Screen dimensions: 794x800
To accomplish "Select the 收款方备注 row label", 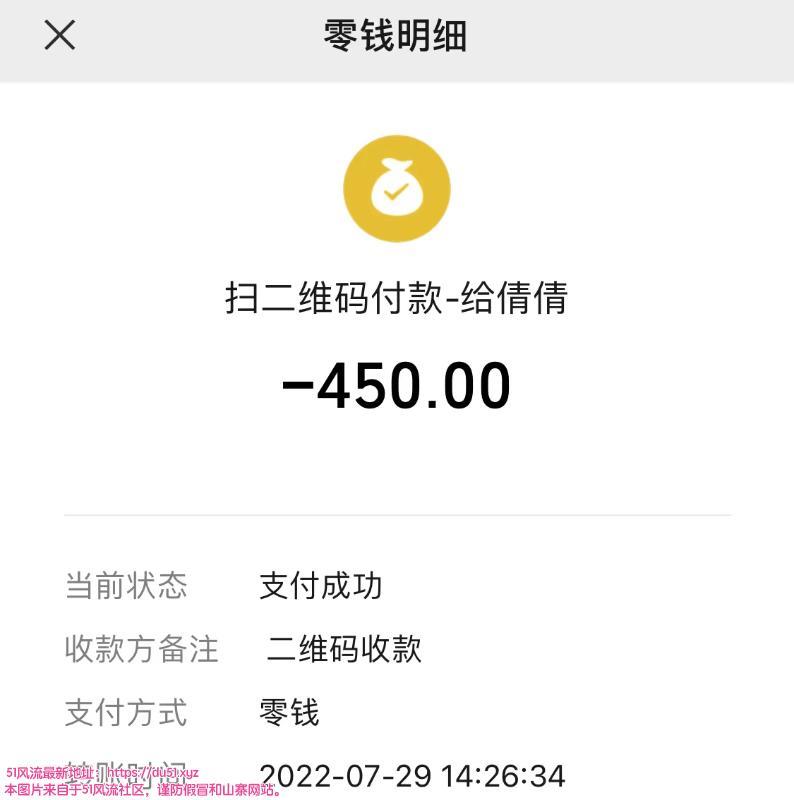I will pos(140,650).
